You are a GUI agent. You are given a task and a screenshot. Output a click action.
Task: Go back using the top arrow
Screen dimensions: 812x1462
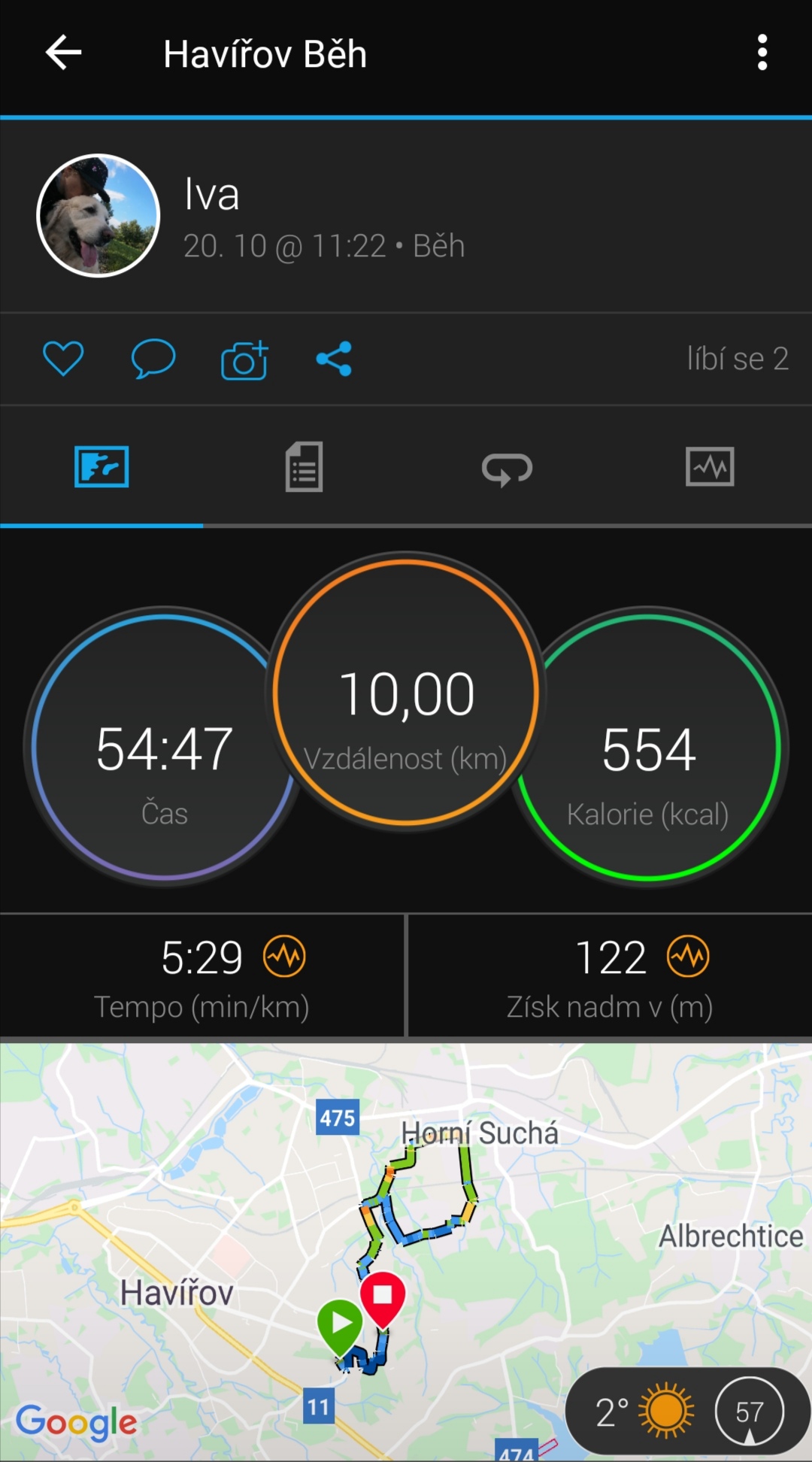click(x=63, y=53)
